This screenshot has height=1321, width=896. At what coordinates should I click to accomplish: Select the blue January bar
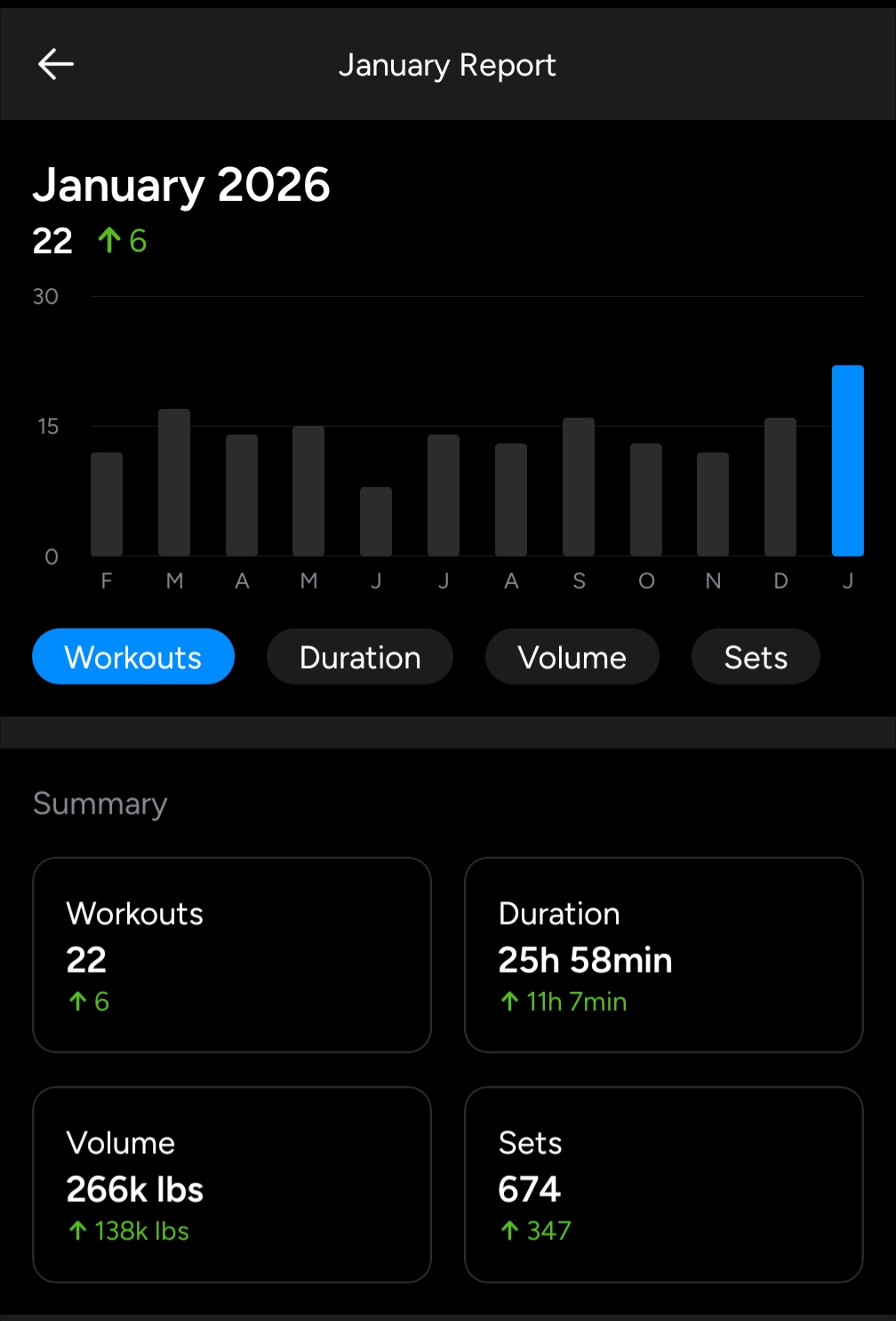tap(847, 460)
